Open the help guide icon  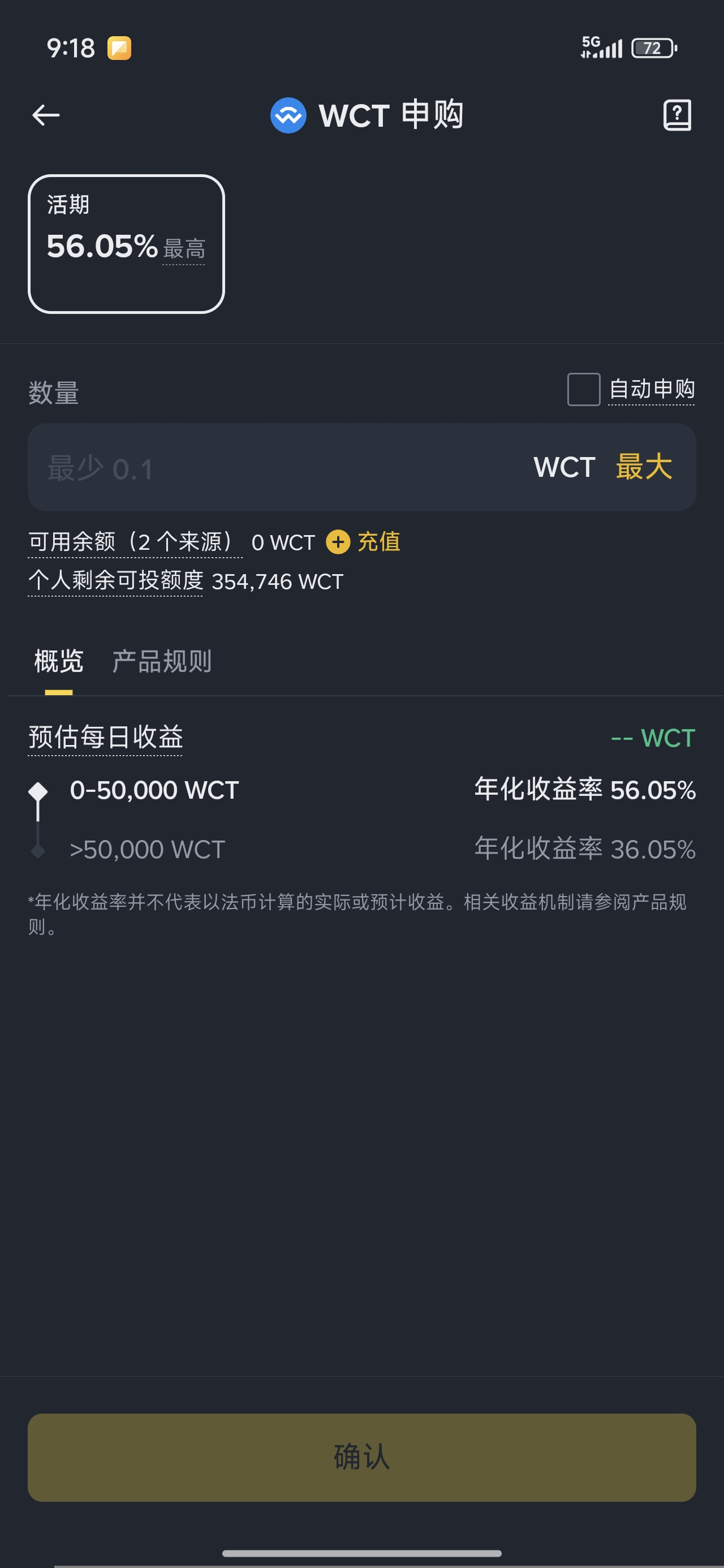pos(676,115)
